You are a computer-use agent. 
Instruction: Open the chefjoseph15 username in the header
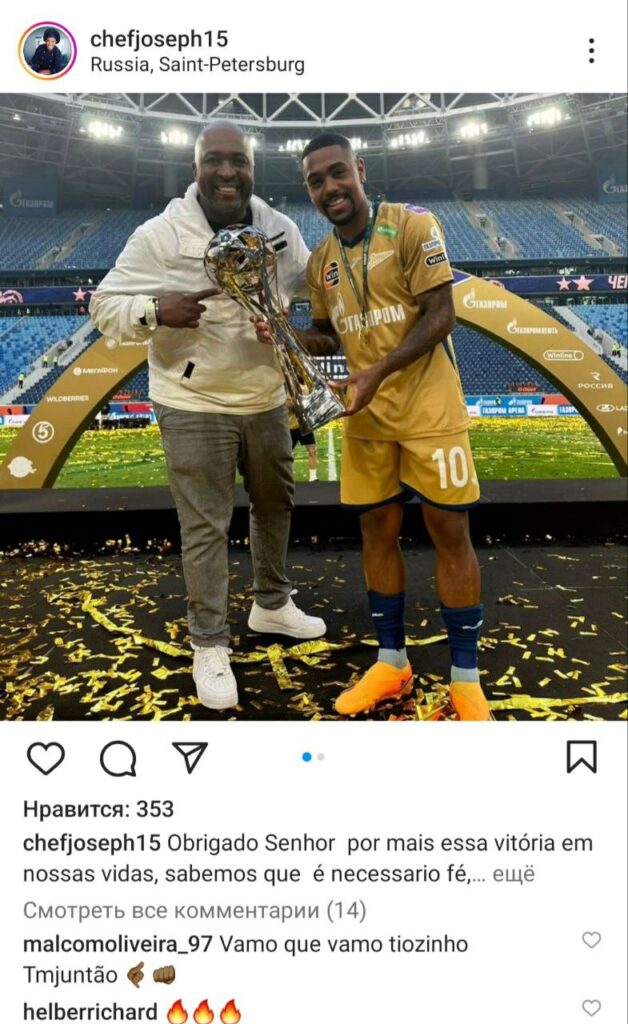point(159,39)
